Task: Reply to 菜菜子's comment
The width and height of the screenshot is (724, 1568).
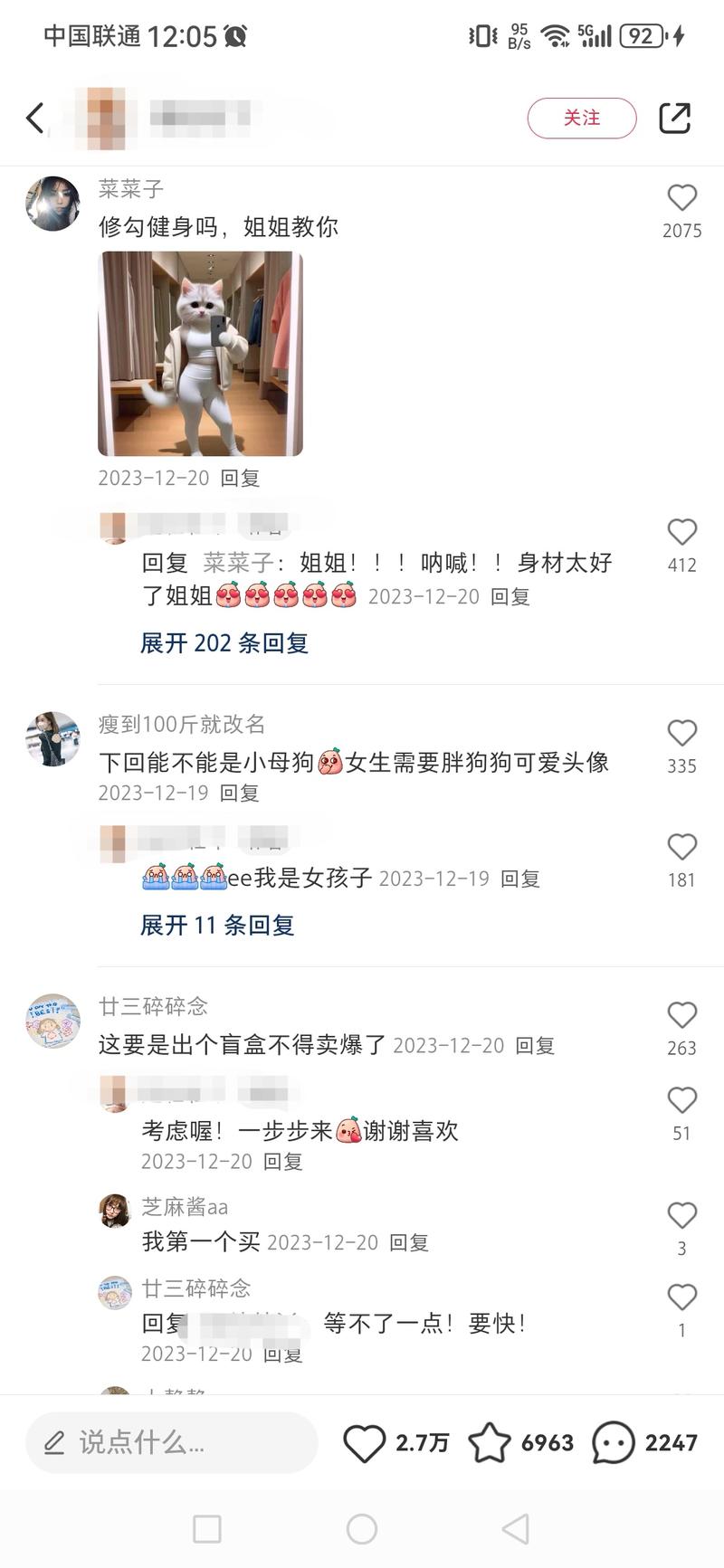Action: pyautogui.click(x=241, y=479)
